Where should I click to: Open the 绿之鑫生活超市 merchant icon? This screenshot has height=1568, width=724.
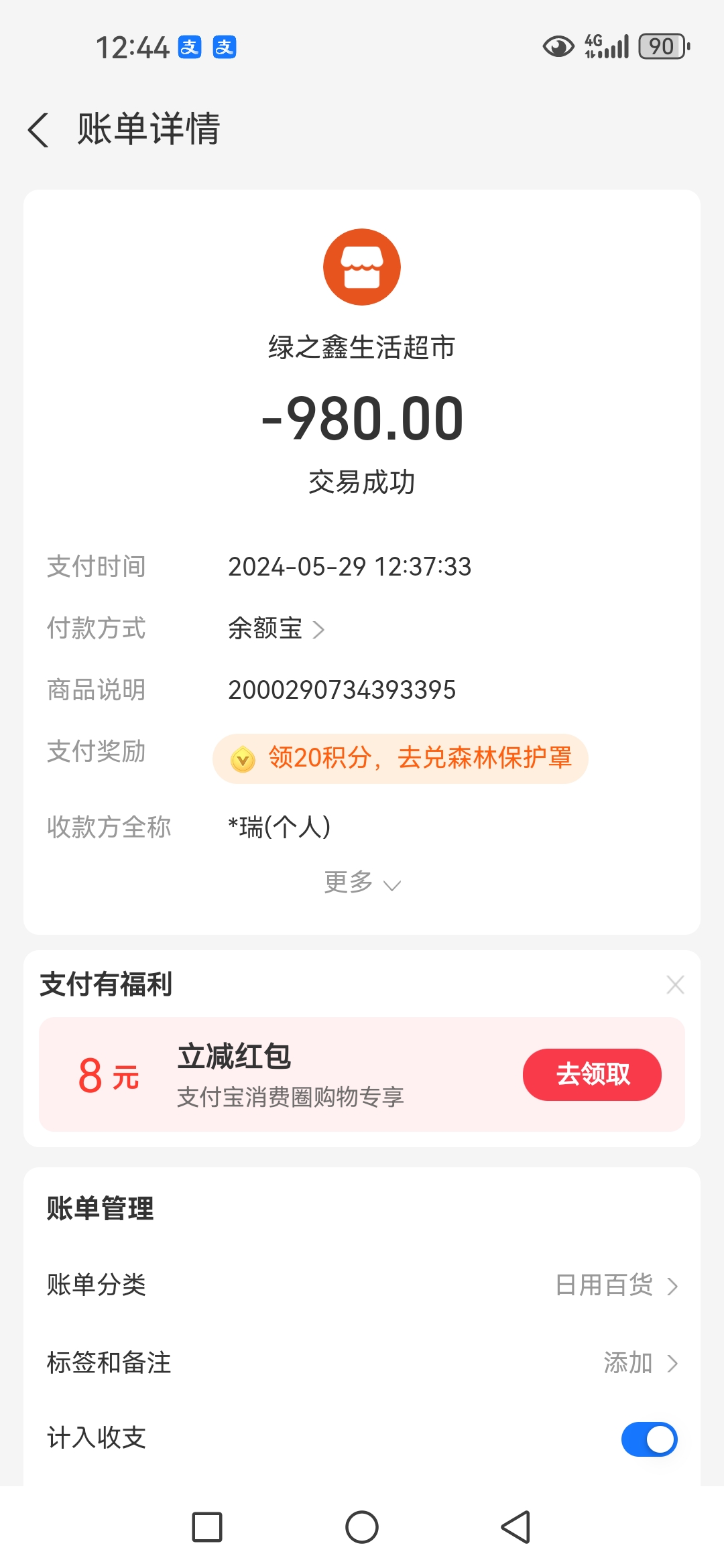point(362,267)
